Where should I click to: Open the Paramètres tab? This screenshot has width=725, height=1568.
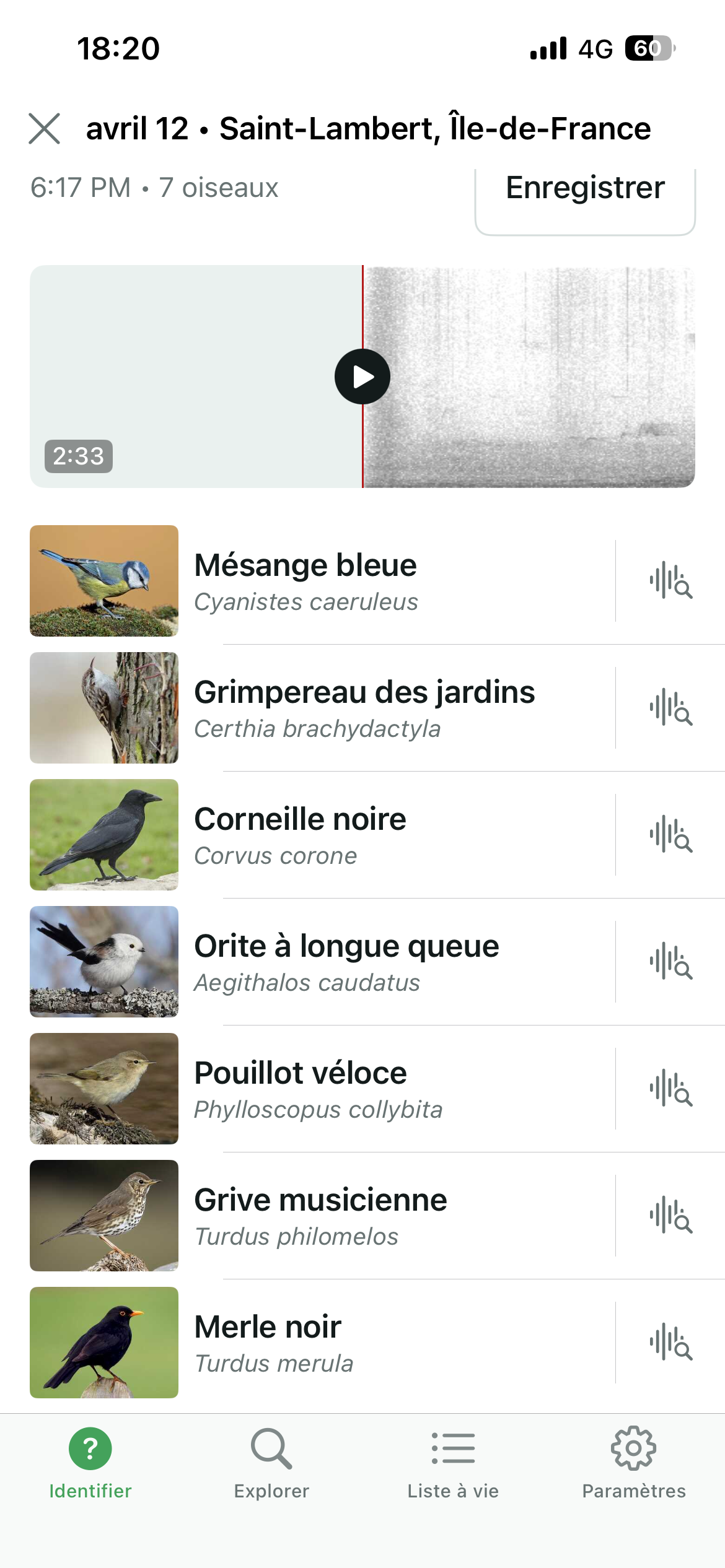(x=633, y=1464)
